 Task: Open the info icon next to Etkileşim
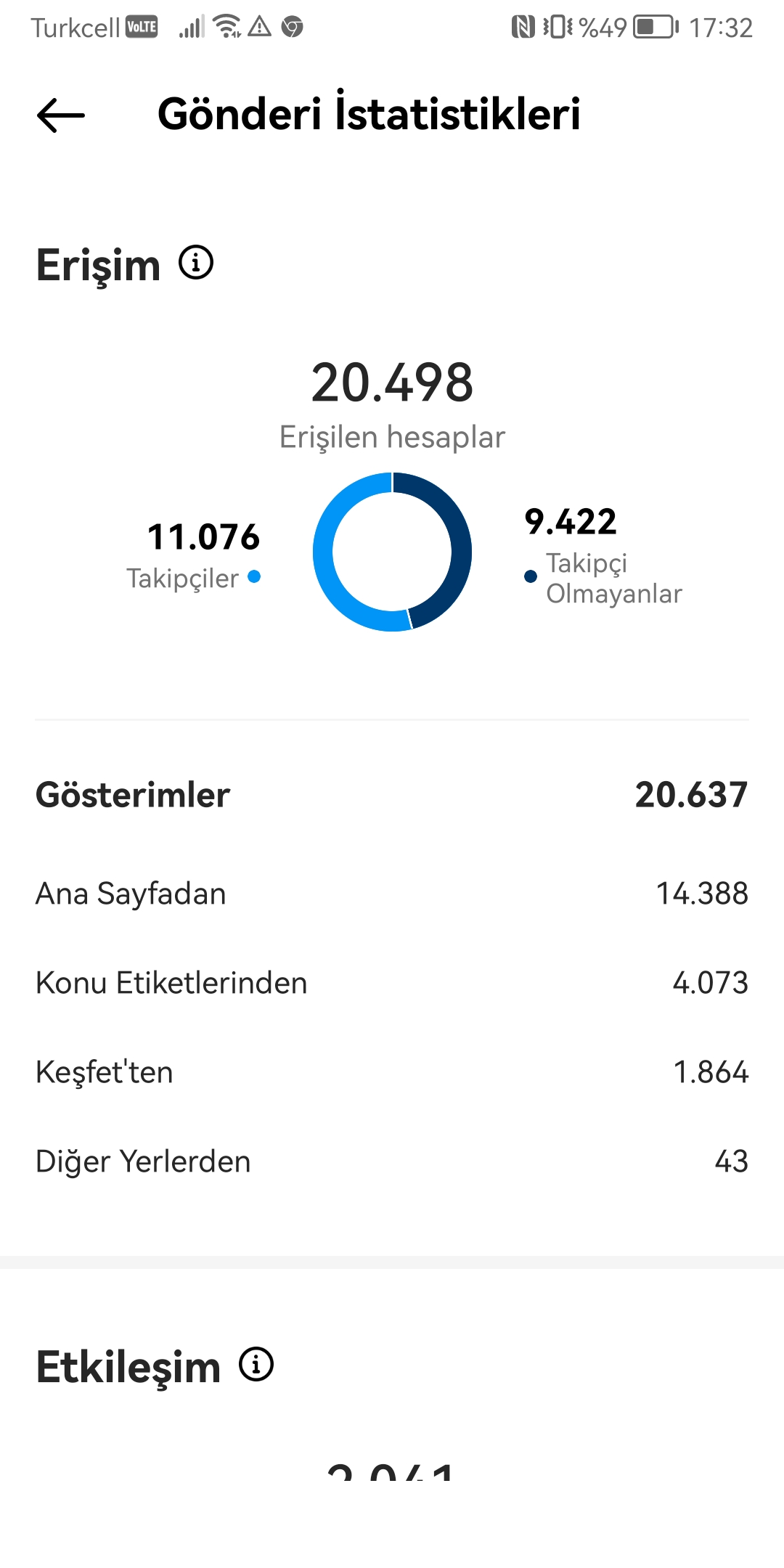(256, 1365)
